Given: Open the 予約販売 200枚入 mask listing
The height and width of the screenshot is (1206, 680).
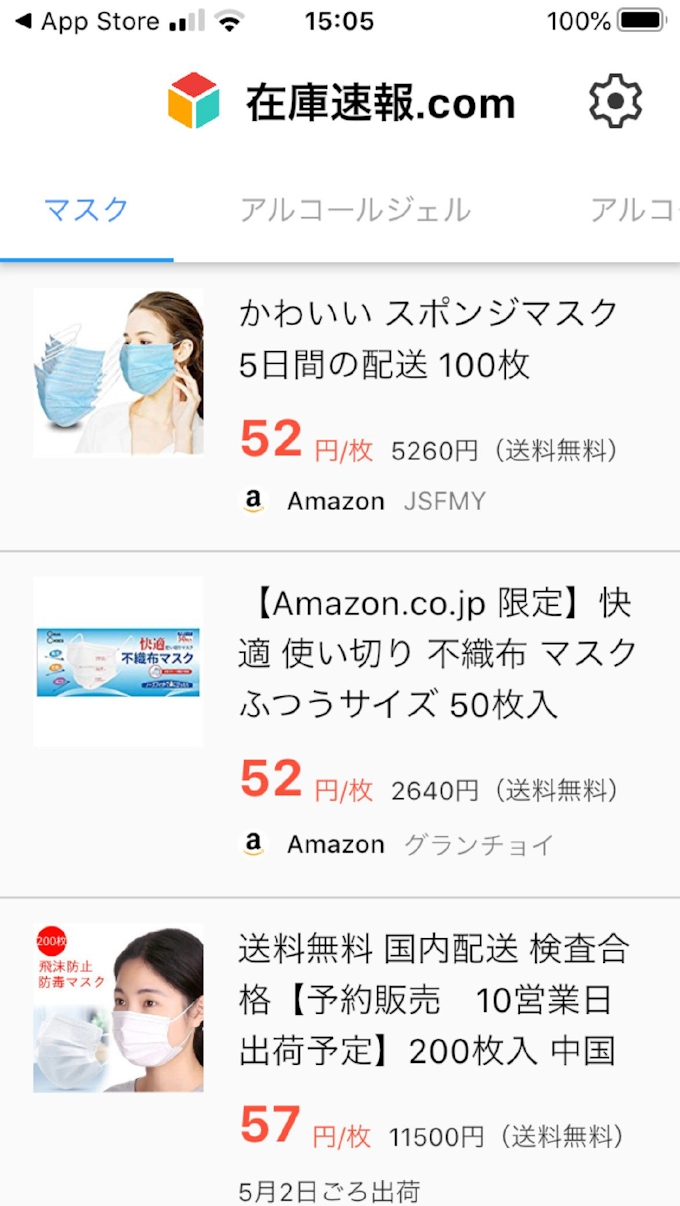Looking at the screenshot, I should point(435,999).
